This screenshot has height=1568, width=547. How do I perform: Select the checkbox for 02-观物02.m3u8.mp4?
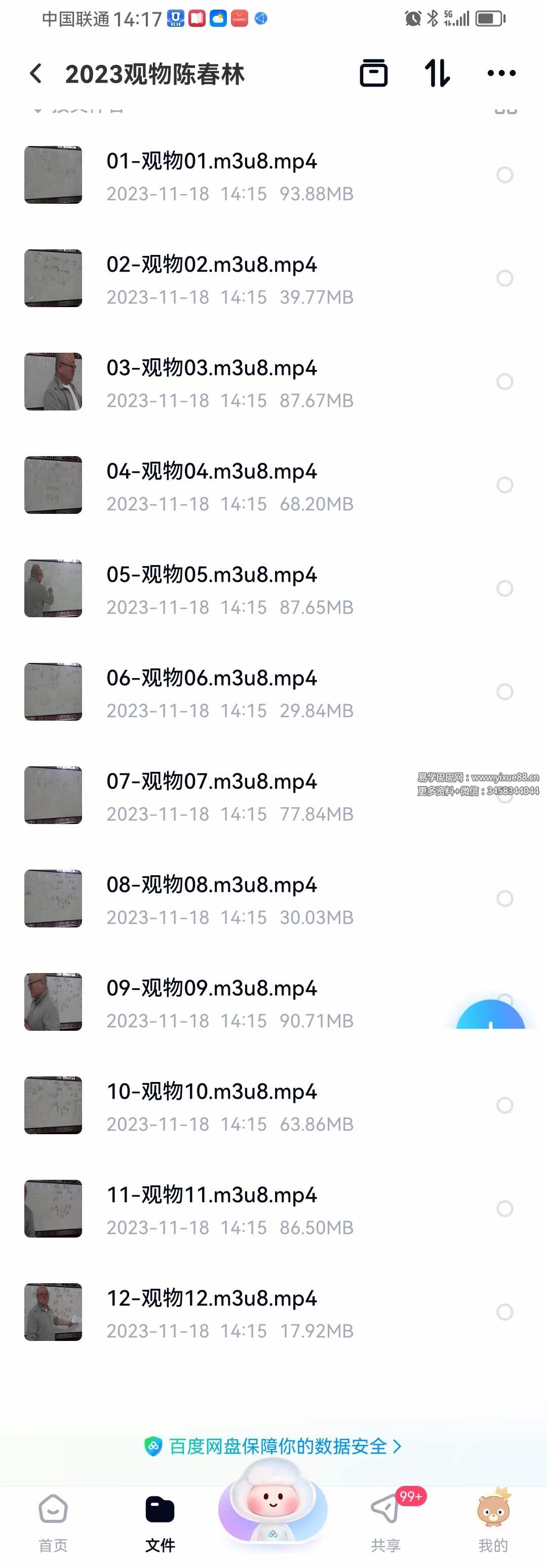point(504,278)
